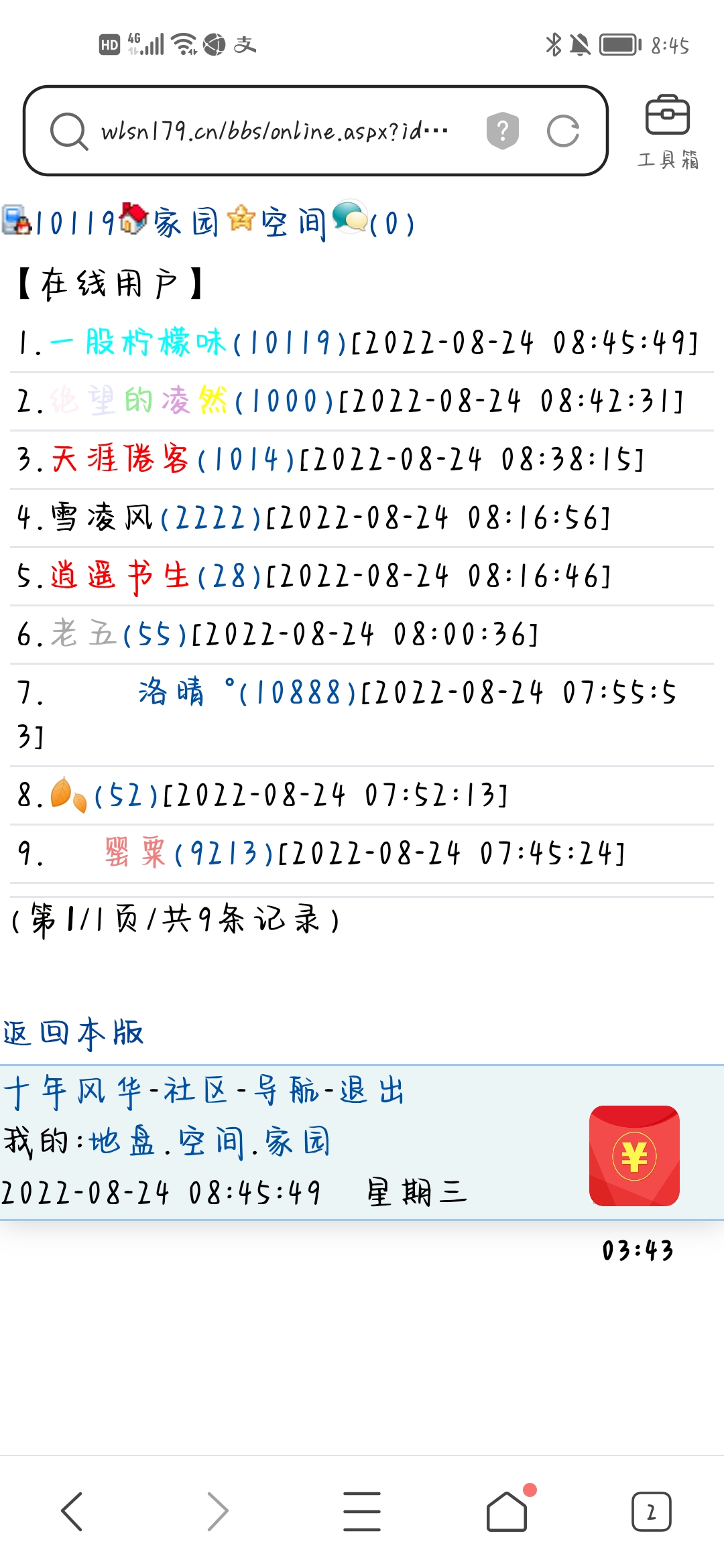
Task: View user 雪凌风 profile
Action: [x=102, y=517]
